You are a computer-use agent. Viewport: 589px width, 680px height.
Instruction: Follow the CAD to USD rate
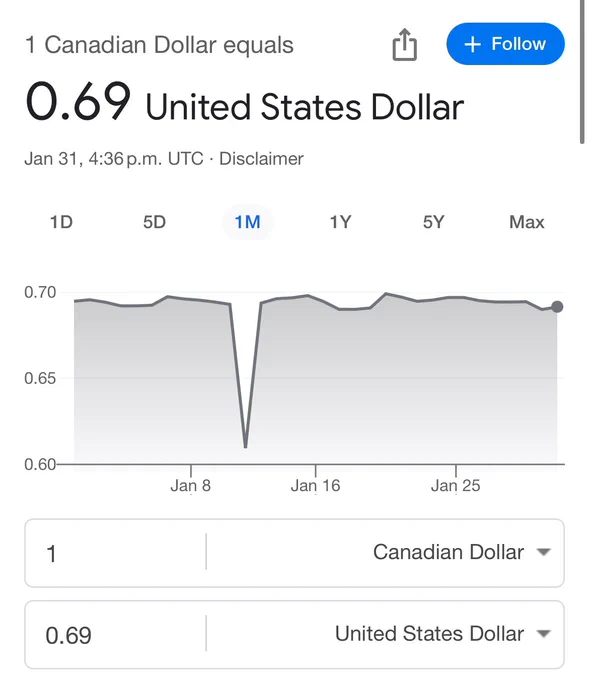tap(505, 44)
